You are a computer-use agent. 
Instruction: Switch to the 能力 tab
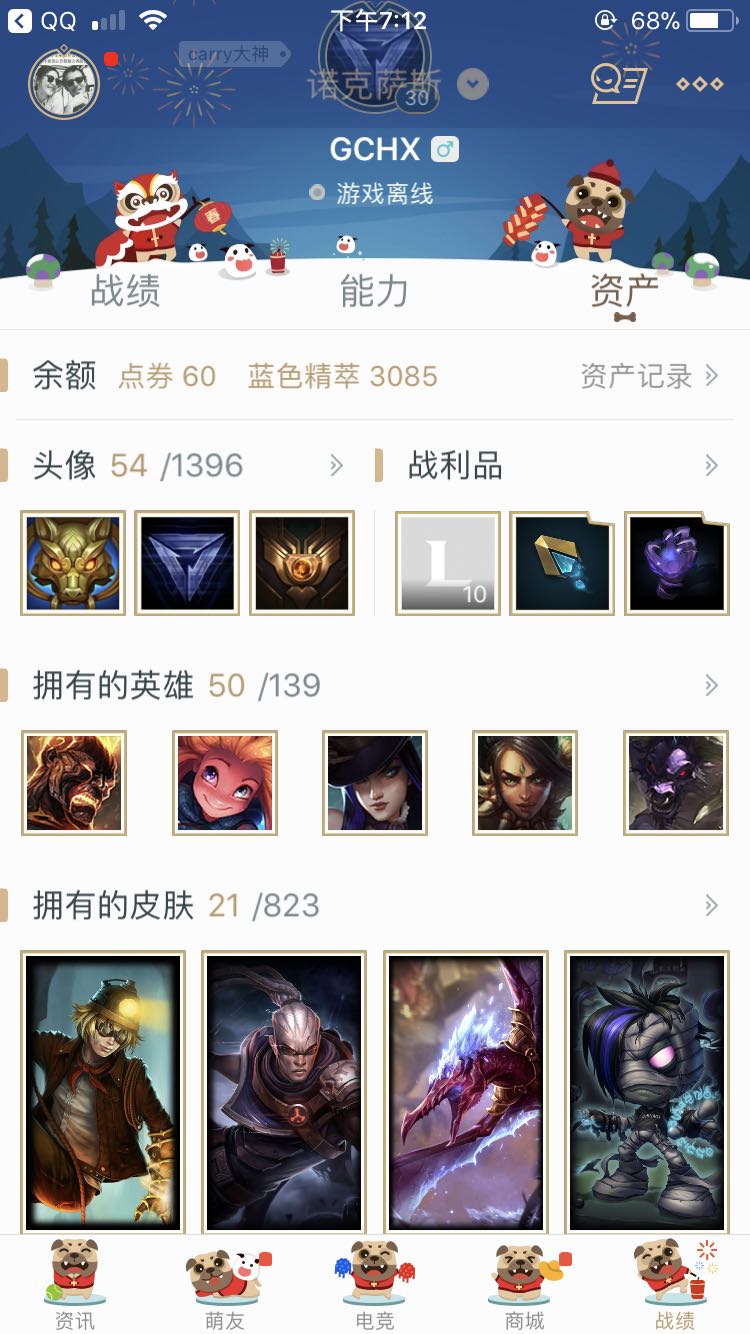coord(374,291)
